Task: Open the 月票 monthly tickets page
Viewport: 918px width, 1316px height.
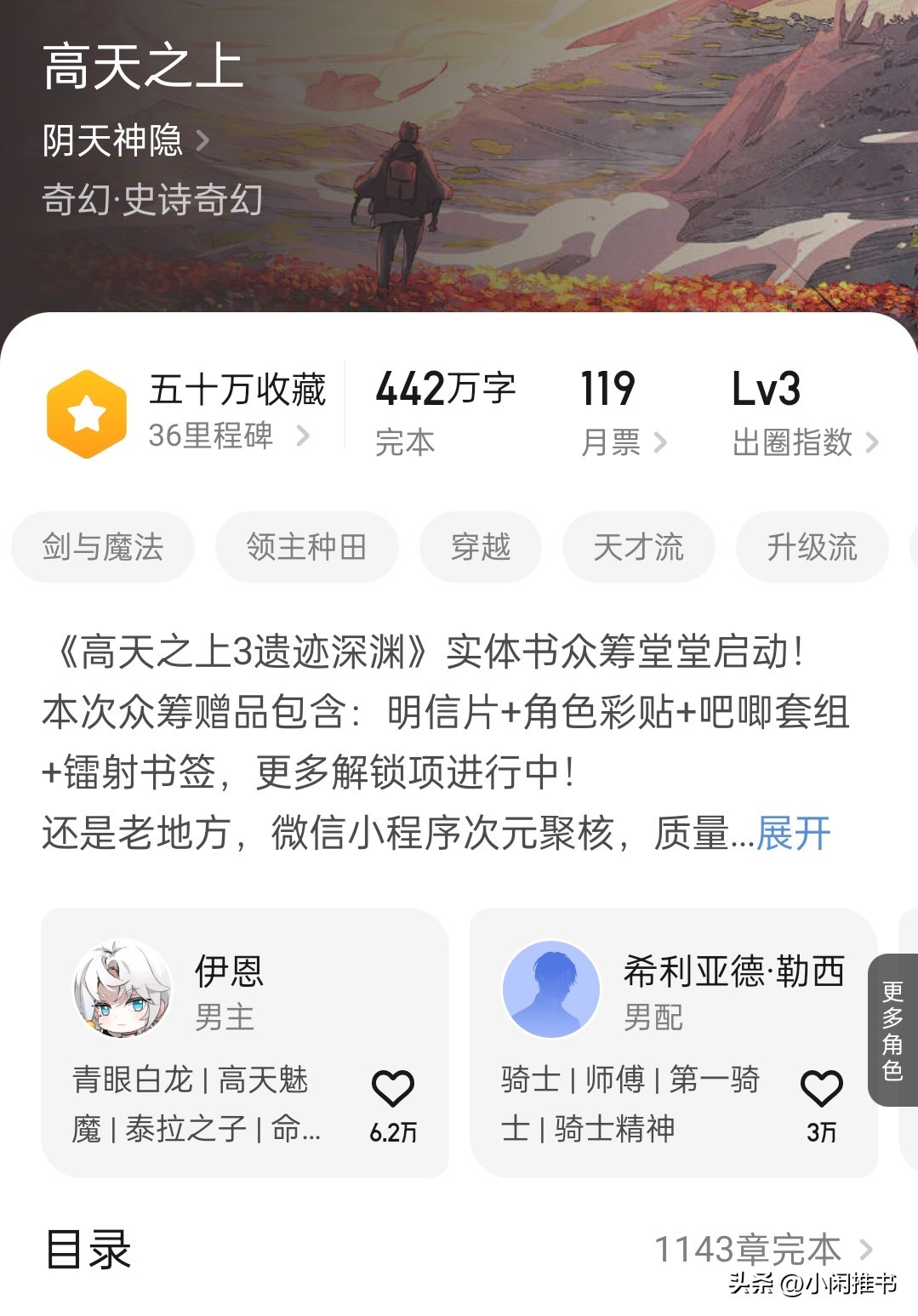Action: (x=622, y=442)
